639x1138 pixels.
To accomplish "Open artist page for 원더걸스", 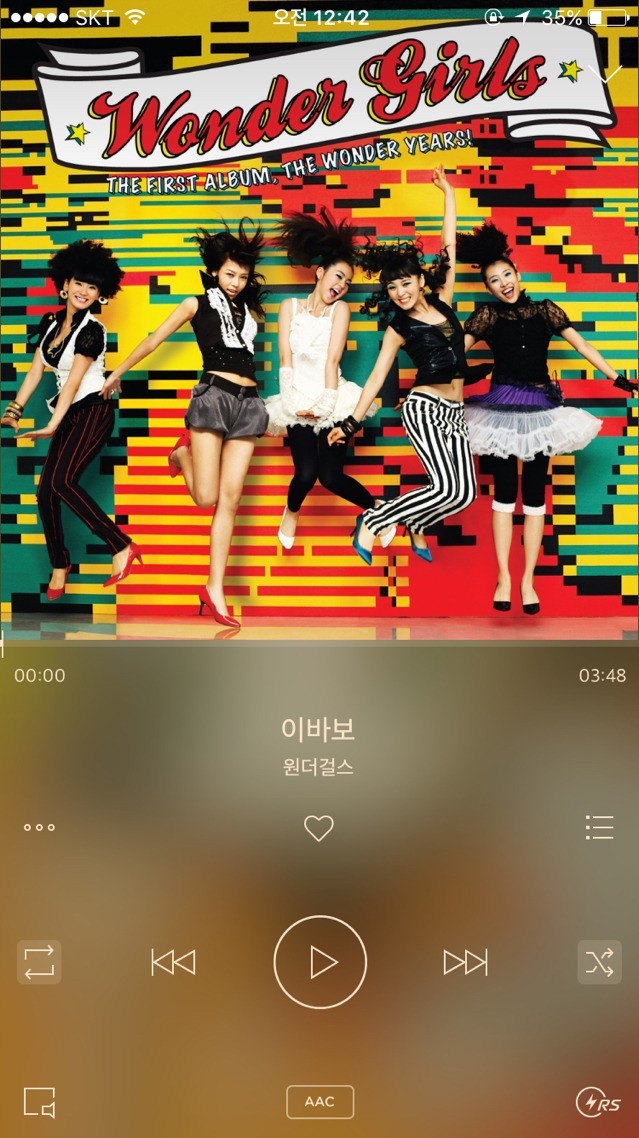I will coord(318,769).
